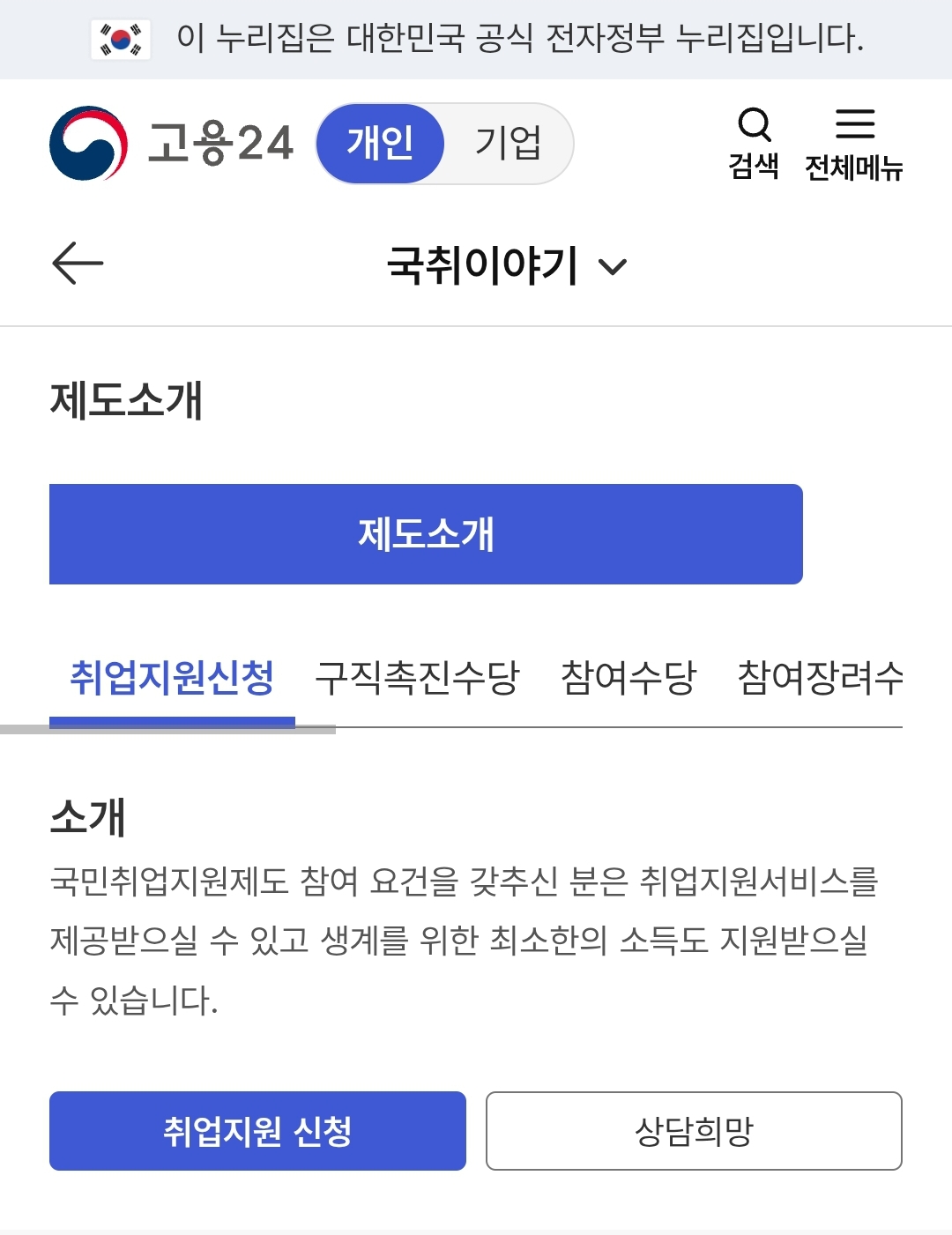Select the 취업지원신청 tab

click(x=172, y=678)
